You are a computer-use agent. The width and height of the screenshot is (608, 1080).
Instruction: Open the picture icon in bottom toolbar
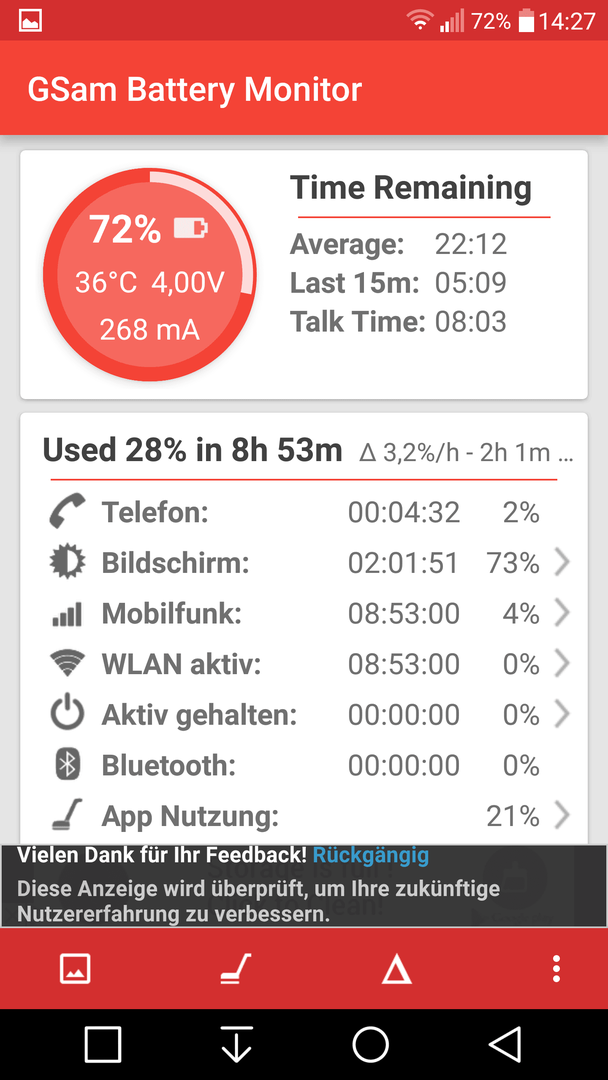click(x=75, y=968)
